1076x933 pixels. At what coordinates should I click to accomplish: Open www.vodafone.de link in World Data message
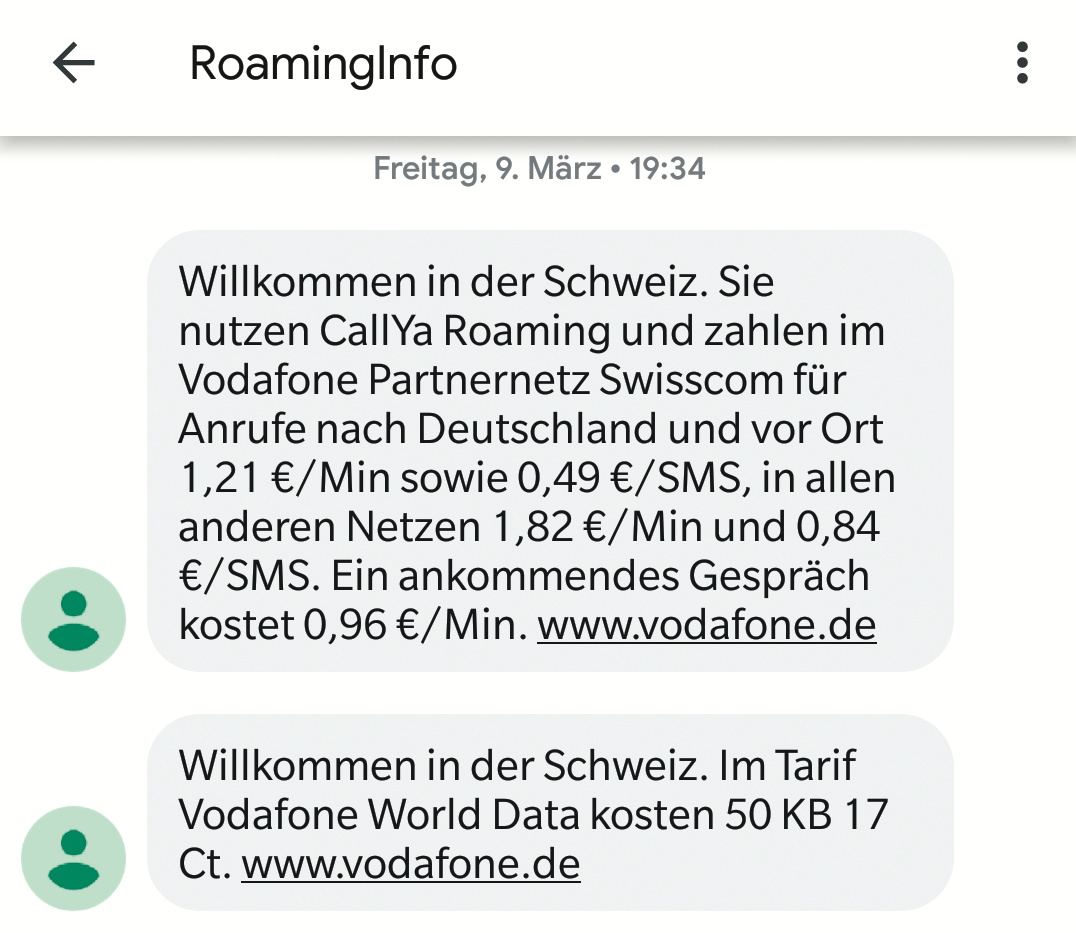(x=410, y=863)
